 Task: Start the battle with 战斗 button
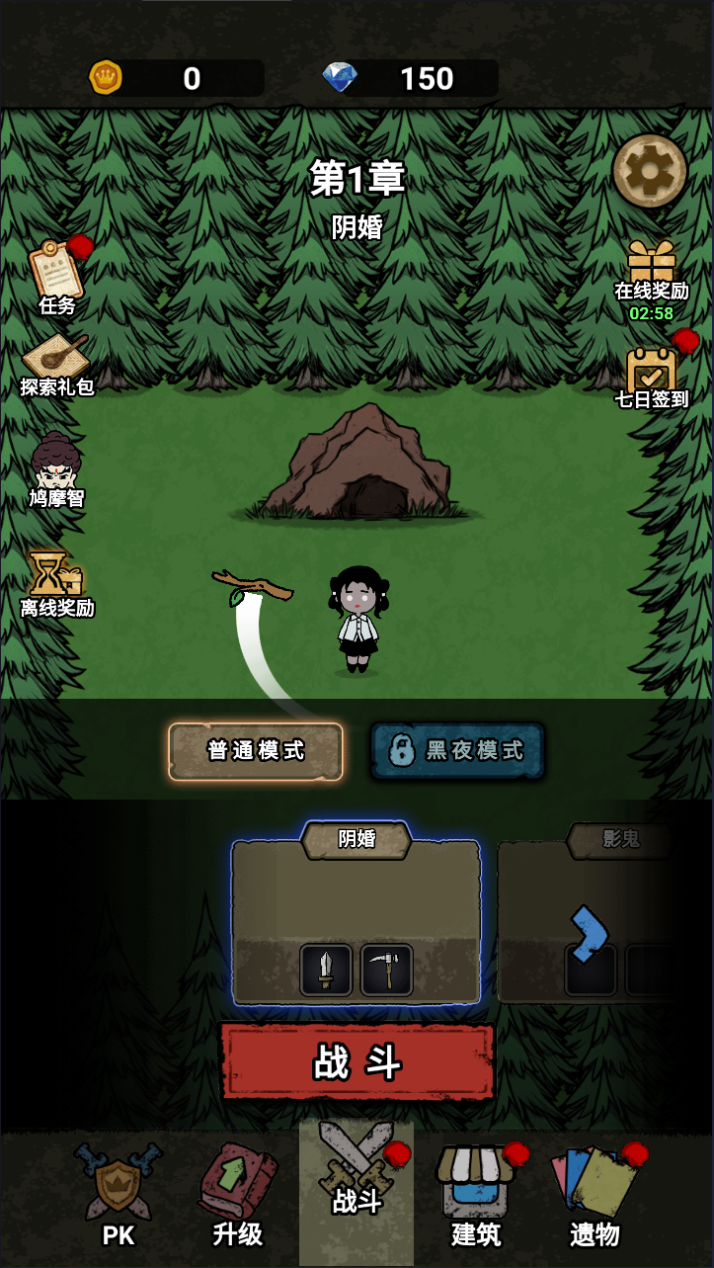click(x=357, y=1062)
